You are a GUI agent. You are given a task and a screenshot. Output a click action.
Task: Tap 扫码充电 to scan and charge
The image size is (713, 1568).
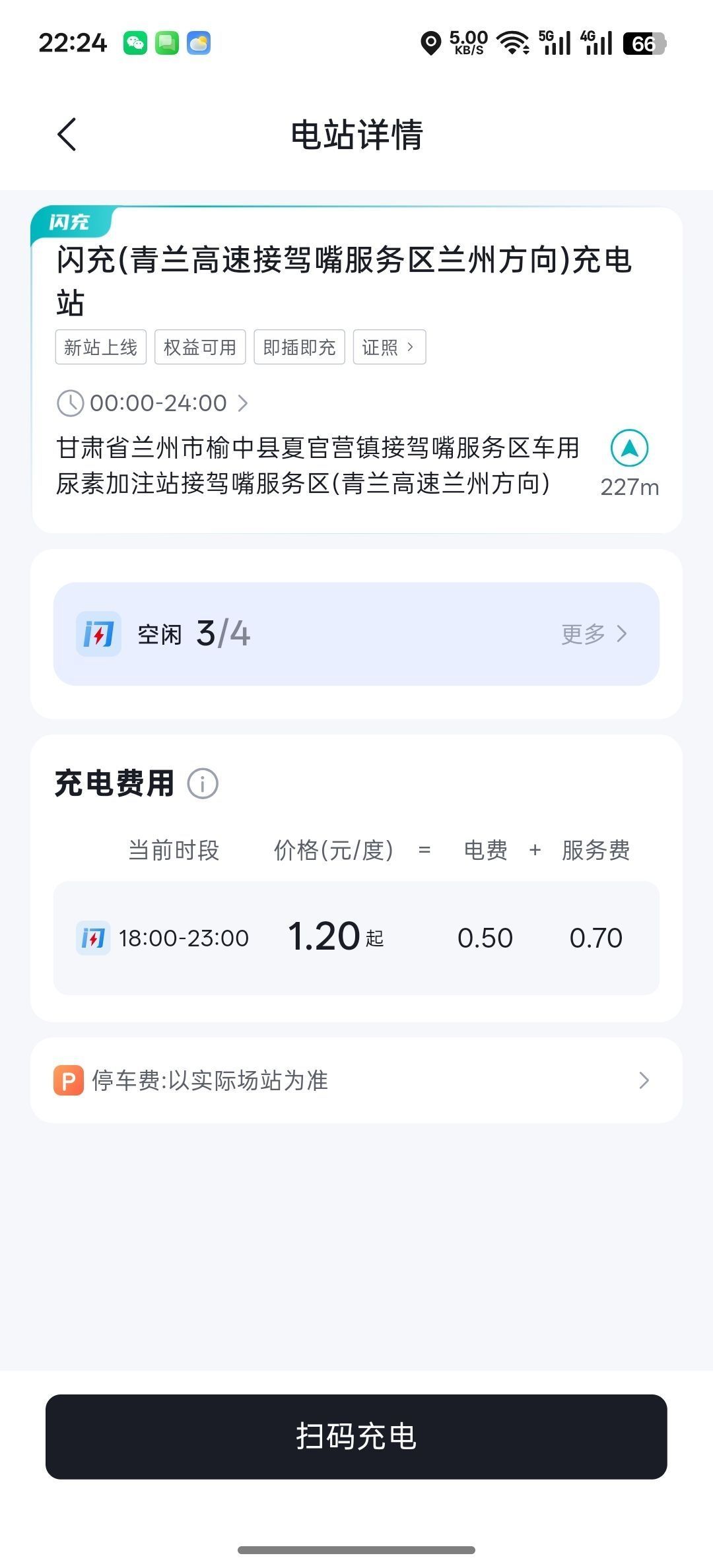(x=356, y=1436)
